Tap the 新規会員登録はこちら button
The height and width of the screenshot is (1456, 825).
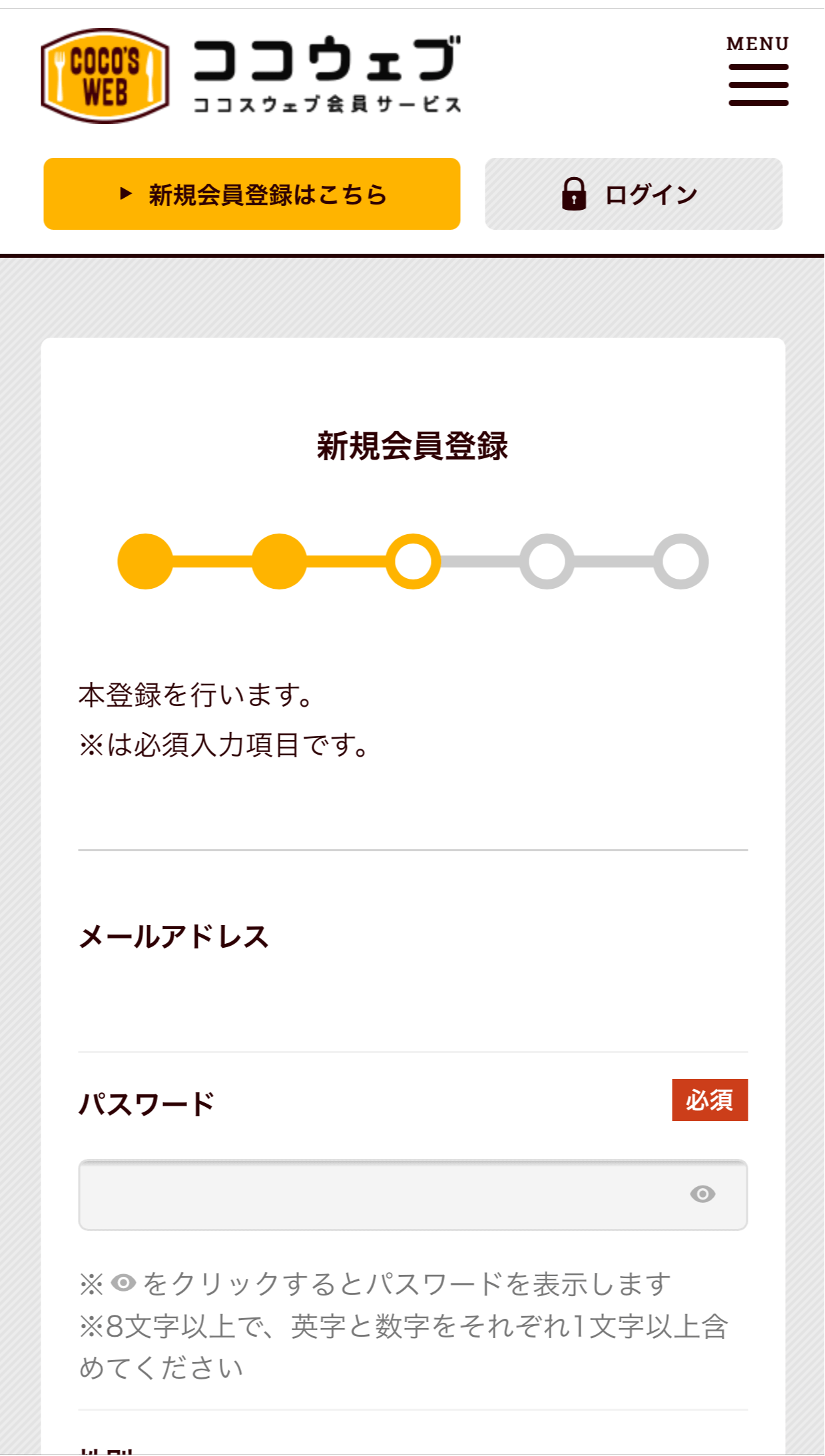(252, 194)
